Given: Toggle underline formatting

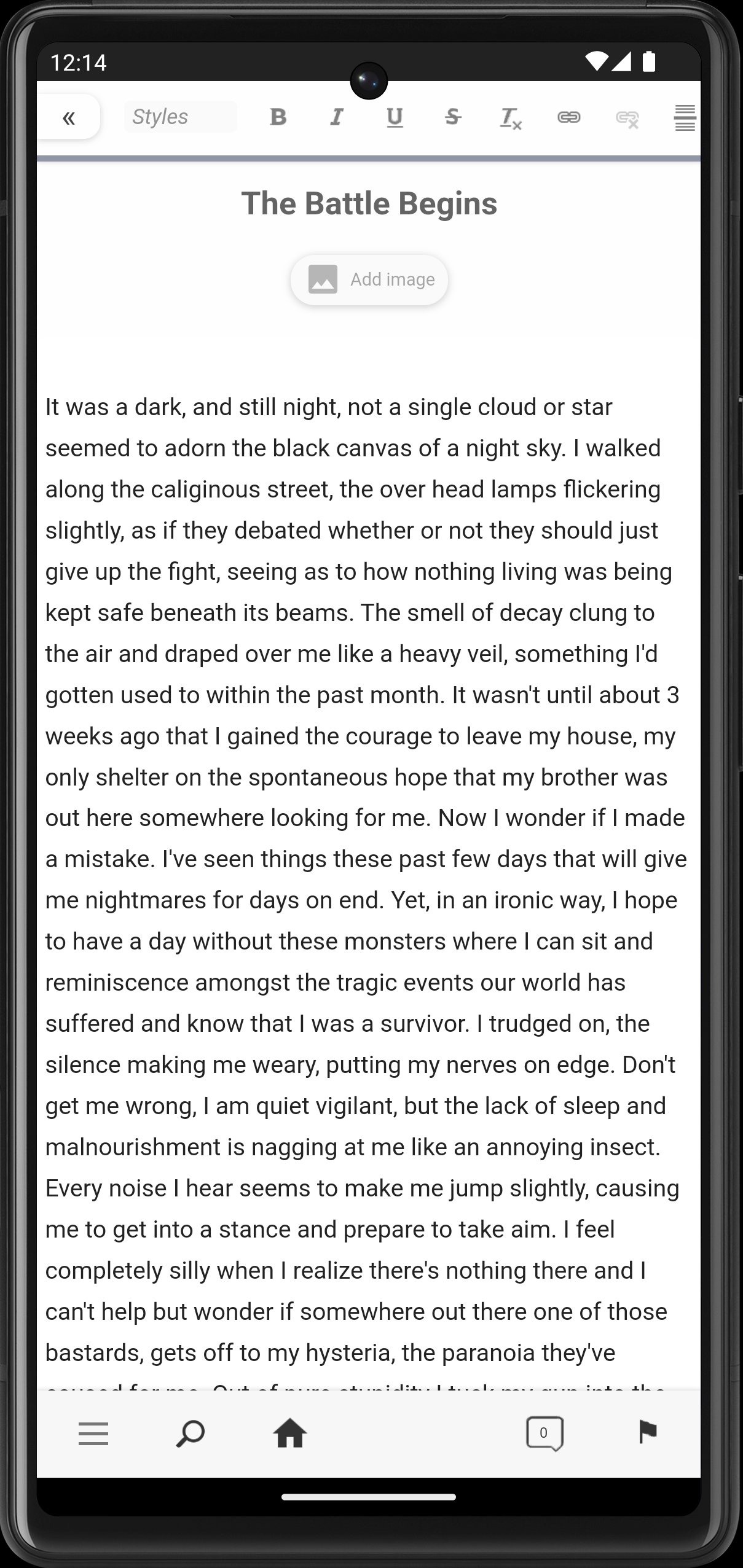Looking at the screenshot, I should pyautogui.click(x=394, y=117).
